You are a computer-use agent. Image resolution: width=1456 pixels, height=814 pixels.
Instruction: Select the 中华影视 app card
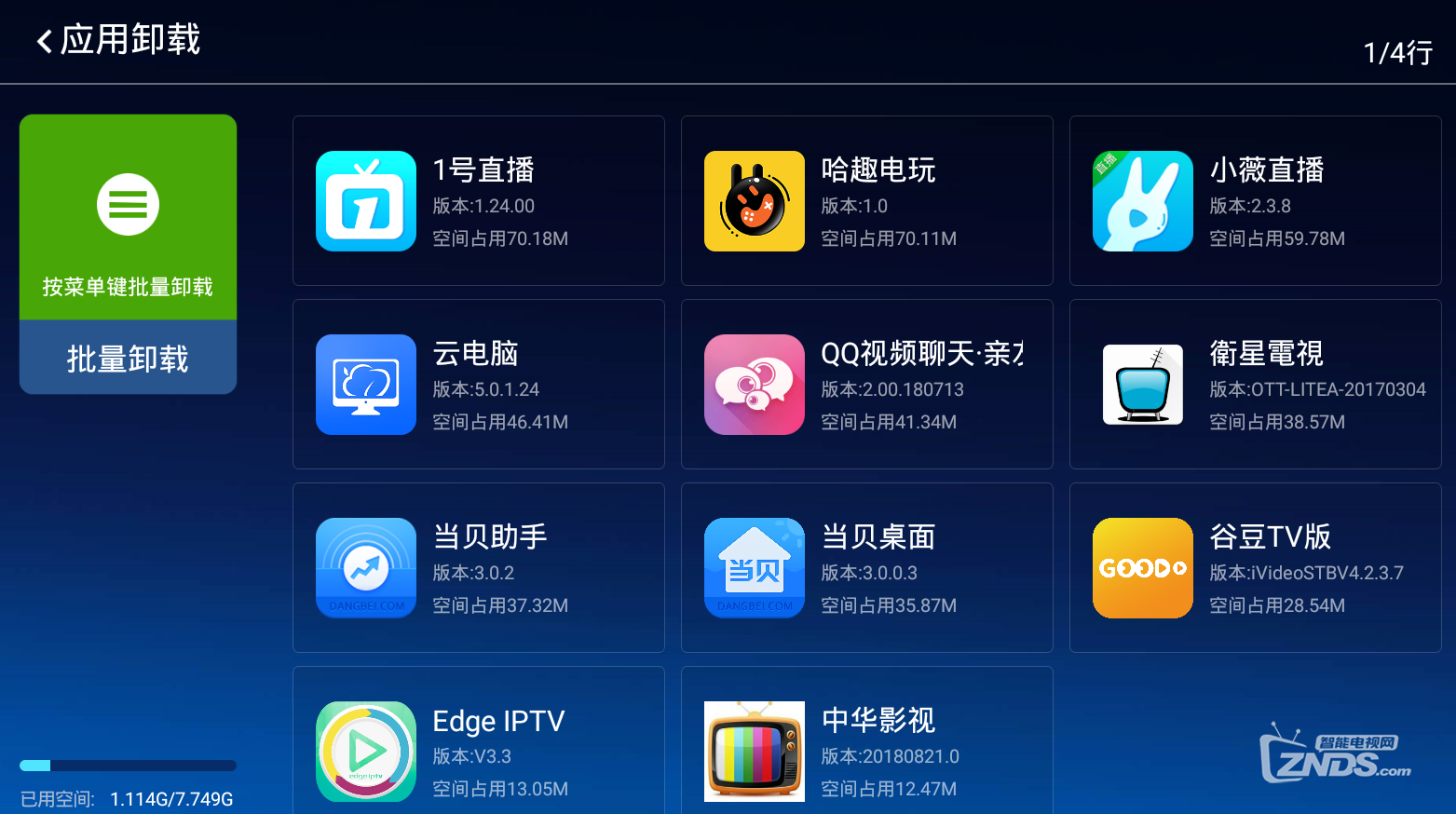(866, 745)
